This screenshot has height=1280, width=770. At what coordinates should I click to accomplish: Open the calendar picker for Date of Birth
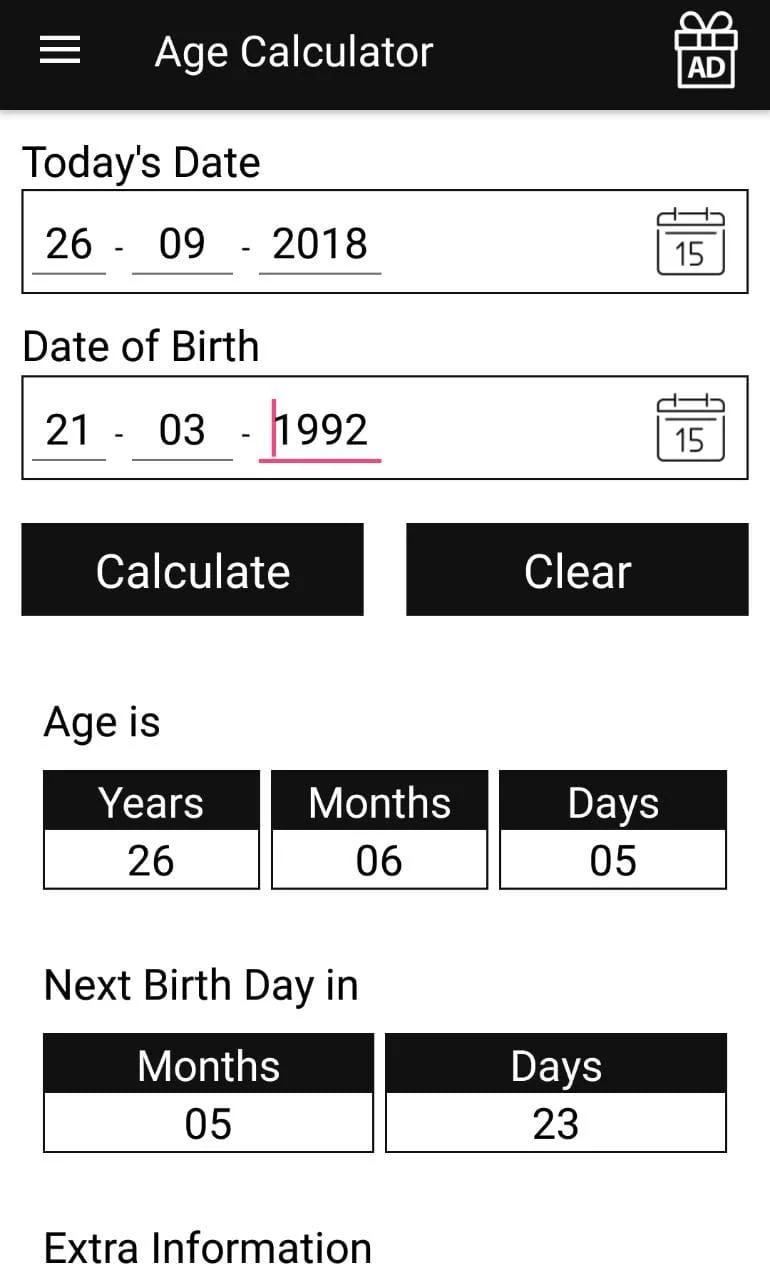click(x=690, y=428)
